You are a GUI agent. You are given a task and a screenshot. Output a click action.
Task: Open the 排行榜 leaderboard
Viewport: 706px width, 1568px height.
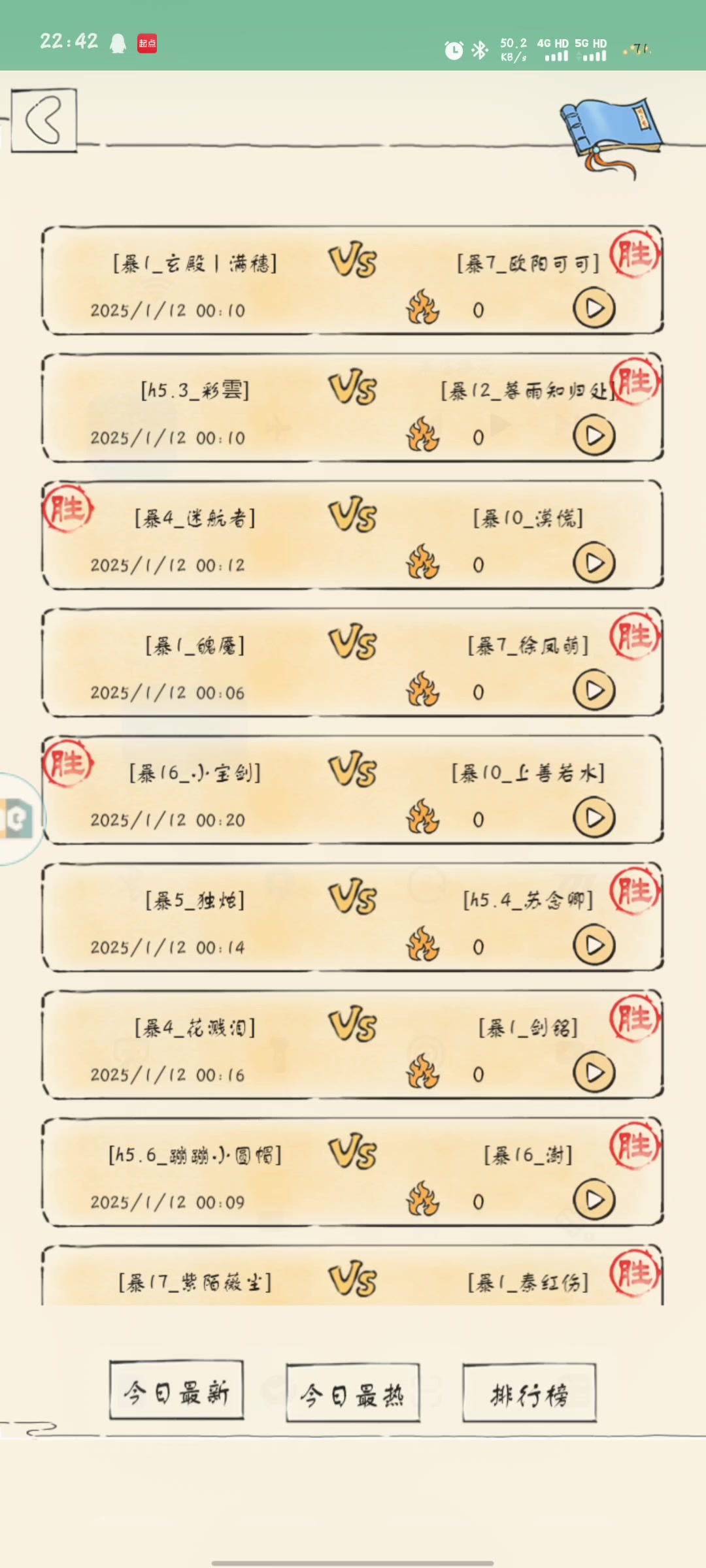pyautogui.click(x=529, y=1394)
